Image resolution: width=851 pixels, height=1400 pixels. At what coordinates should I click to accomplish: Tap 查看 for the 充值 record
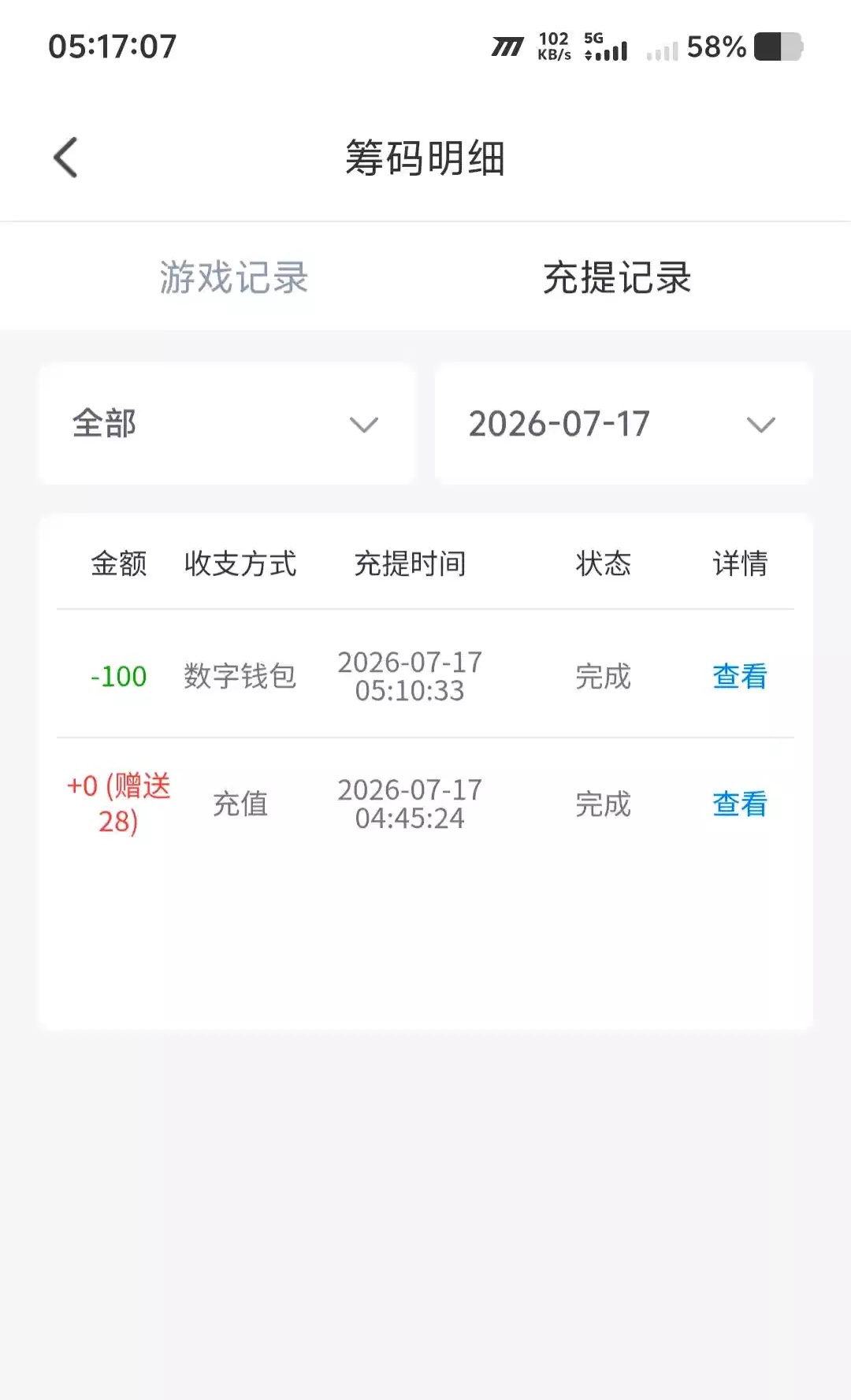point(739,804)
